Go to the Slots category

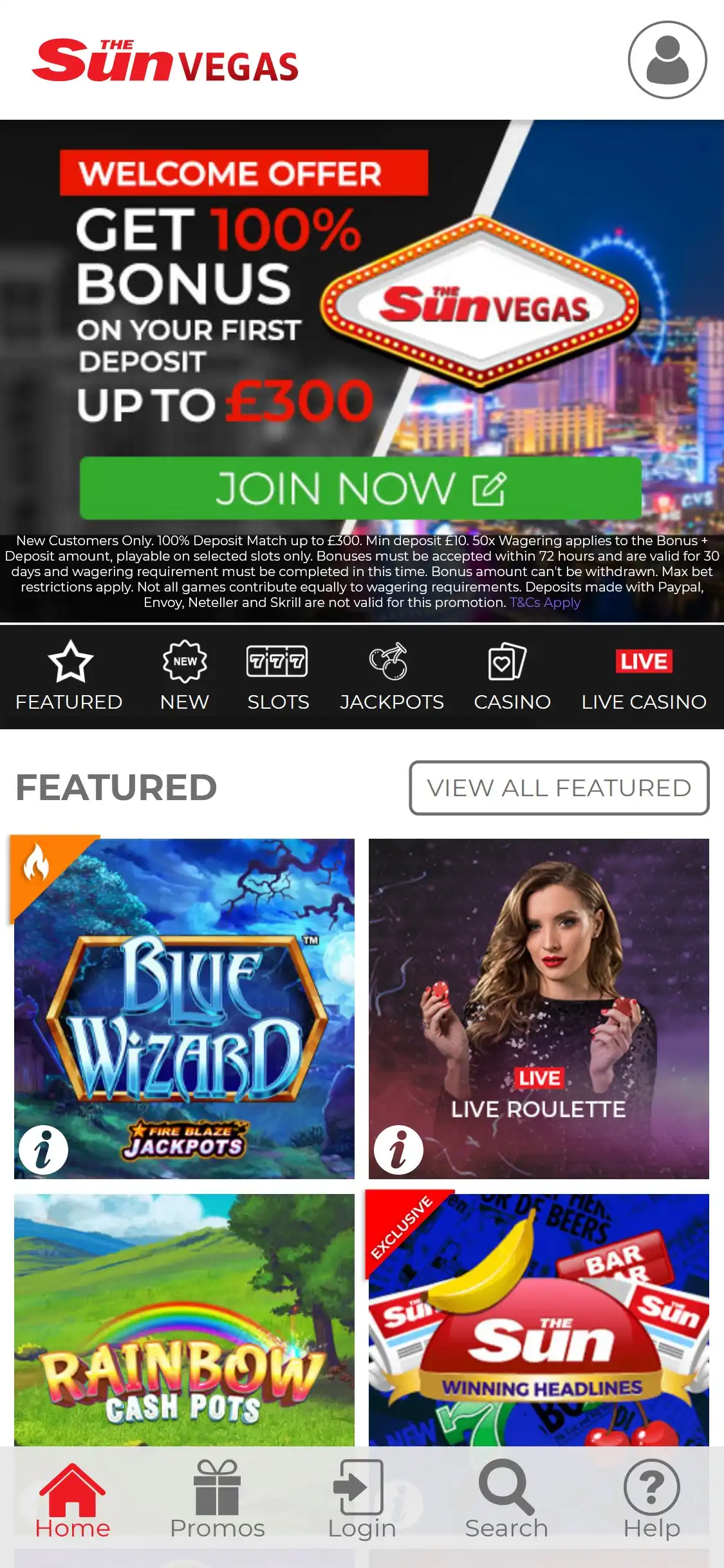[x=278, y=676]
